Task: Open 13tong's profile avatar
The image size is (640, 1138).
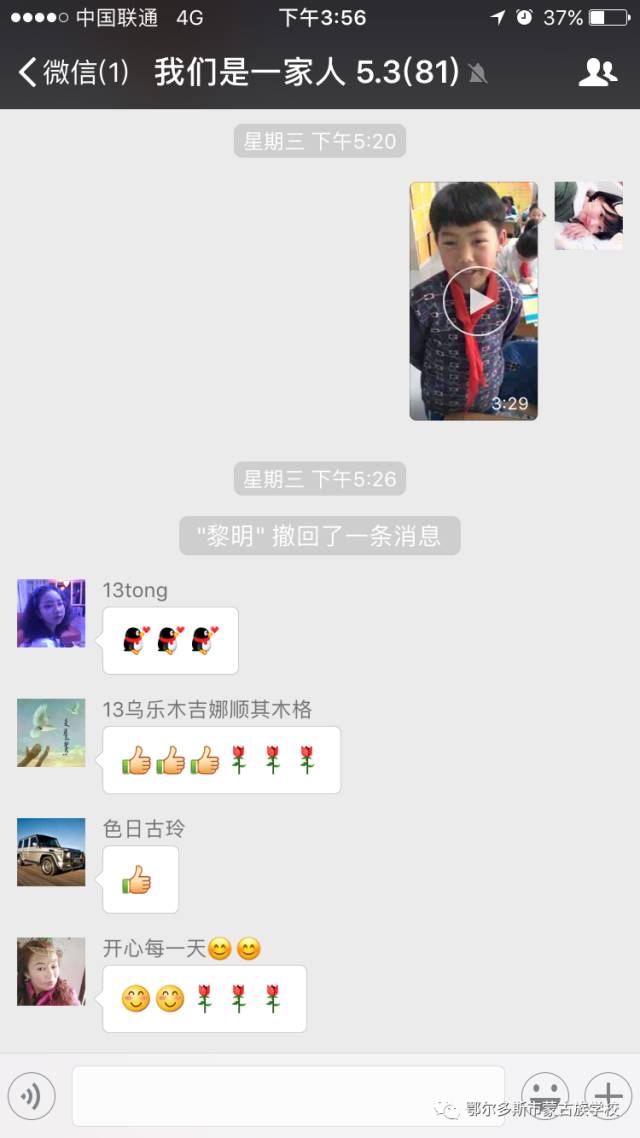Action: 51,613
